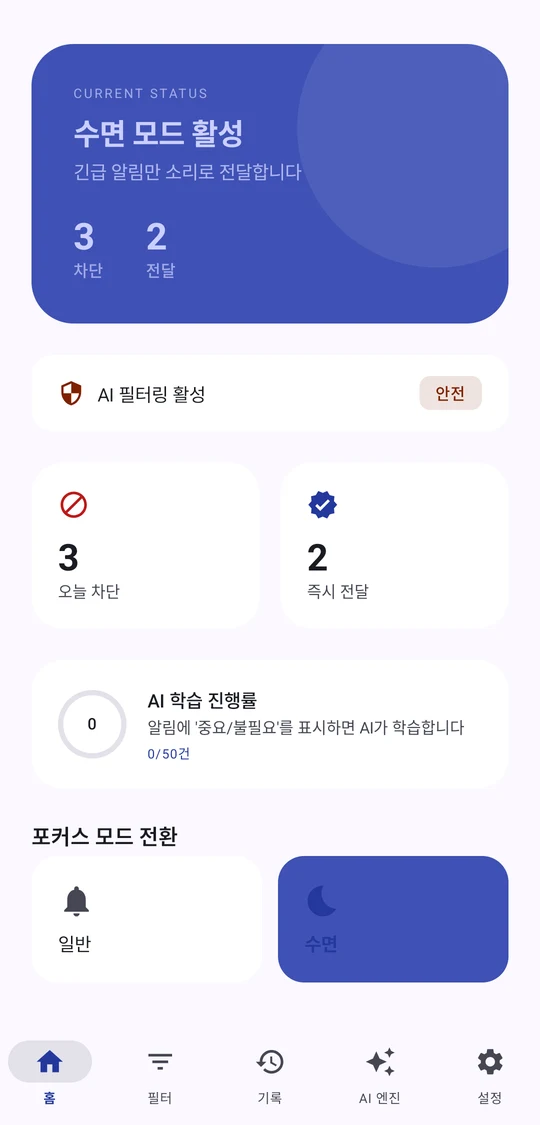Select the 수면 focus mode
Viewport: 540px width, 1125px height.
tap(393, 919)
